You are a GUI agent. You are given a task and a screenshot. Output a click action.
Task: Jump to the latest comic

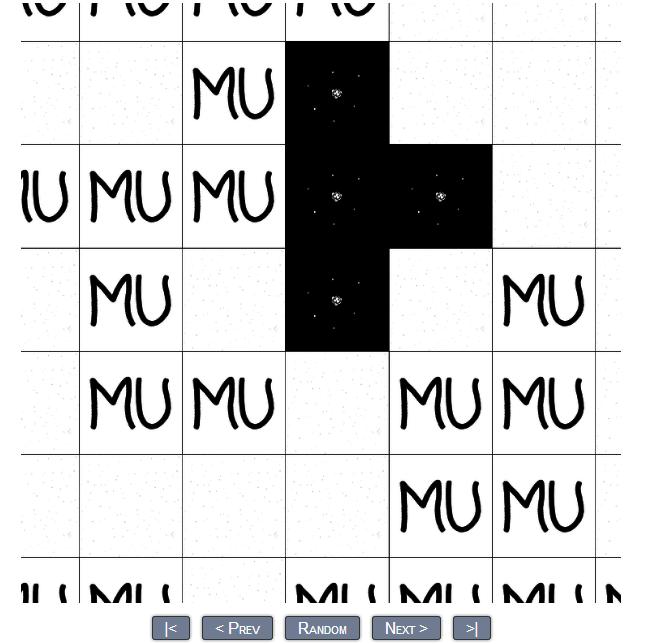[x=471, y=628]
